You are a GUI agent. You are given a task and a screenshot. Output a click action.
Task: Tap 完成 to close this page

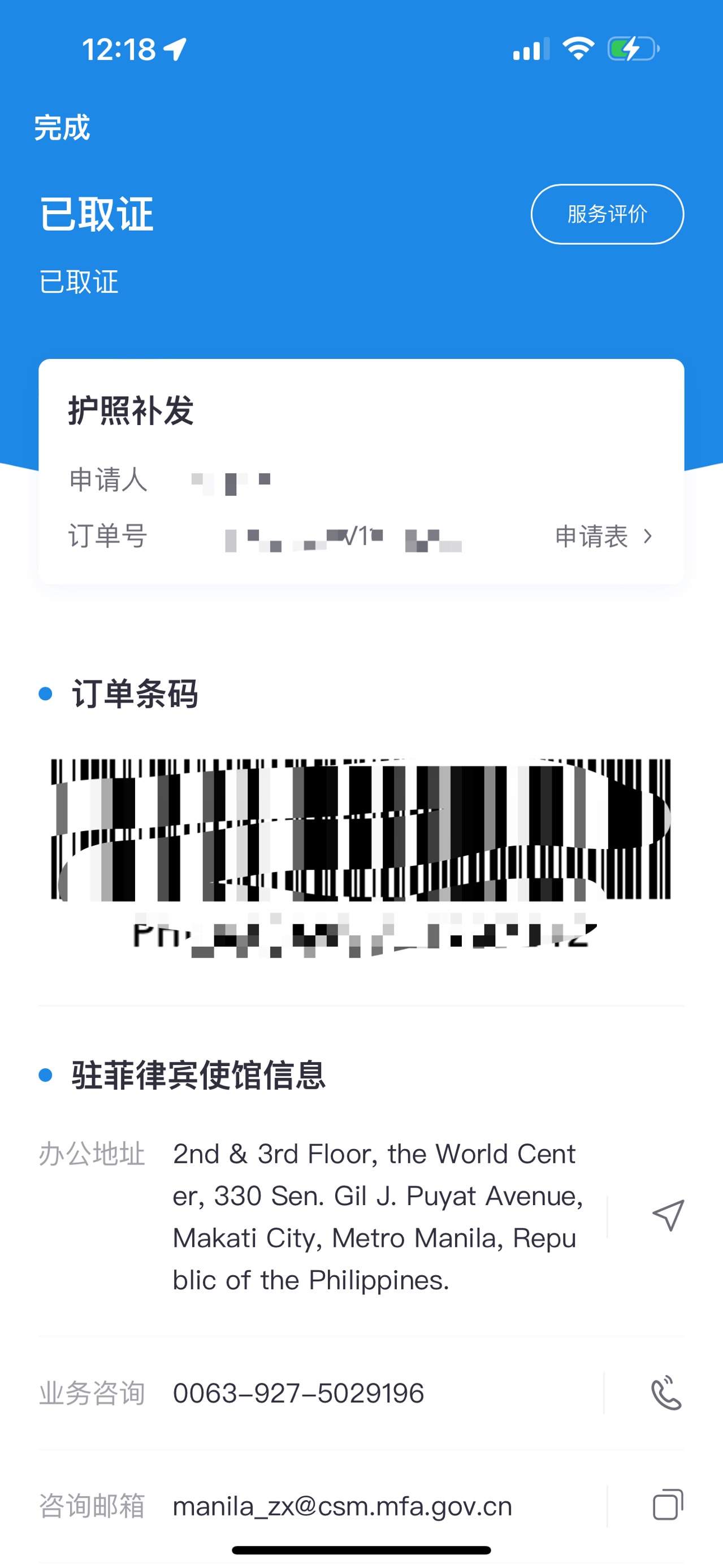pyautogui.click(x=62, y=128)
